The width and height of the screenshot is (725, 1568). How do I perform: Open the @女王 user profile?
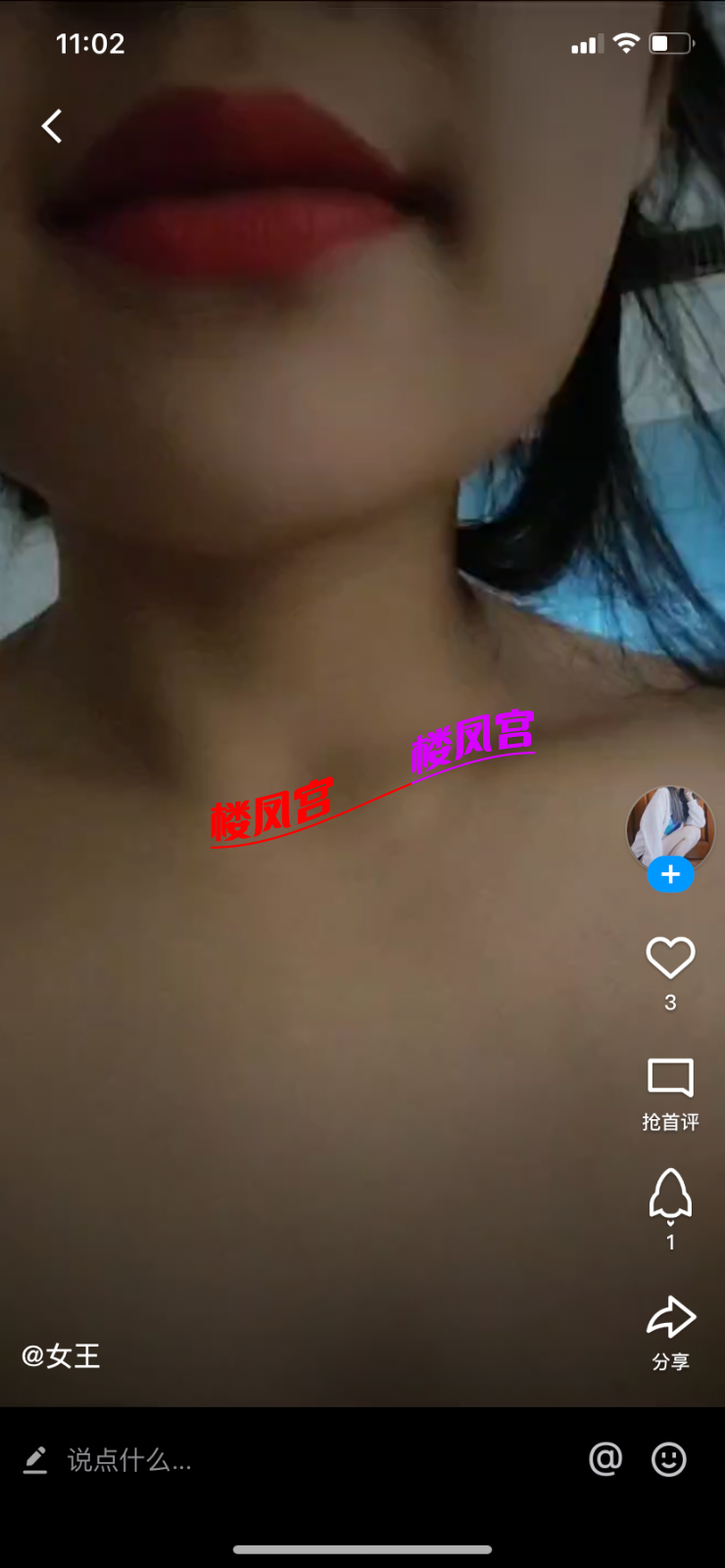(x=61, y=1356)
